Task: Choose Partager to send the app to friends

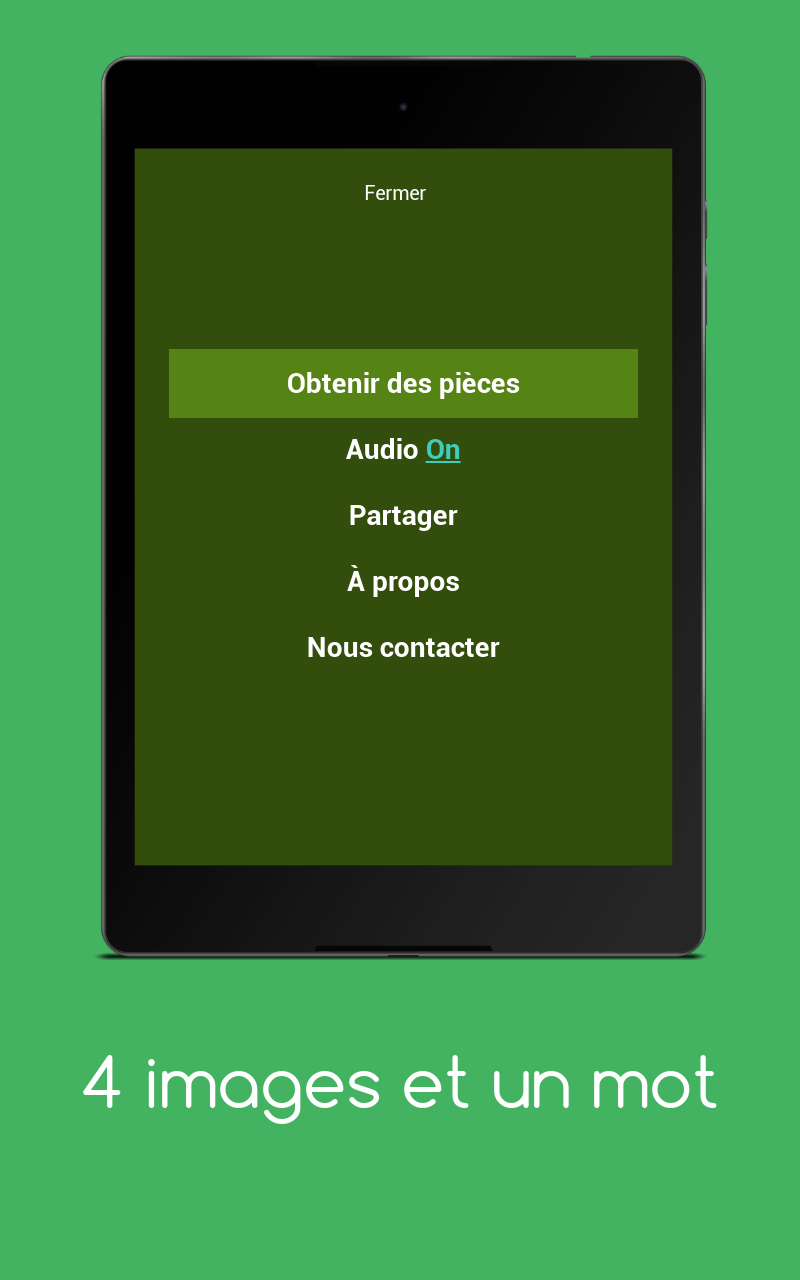Action: (403, 515)
